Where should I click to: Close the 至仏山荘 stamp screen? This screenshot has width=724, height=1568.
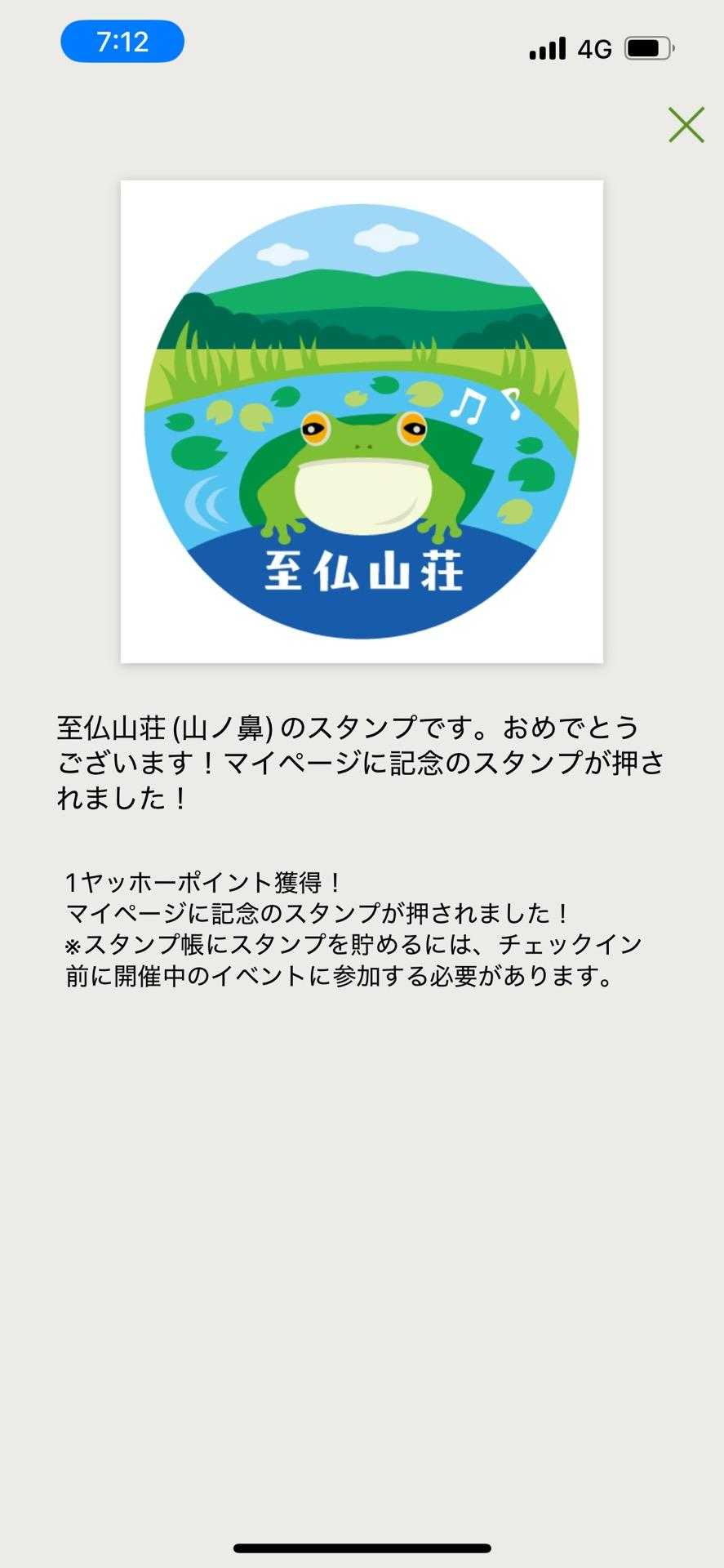686,125
